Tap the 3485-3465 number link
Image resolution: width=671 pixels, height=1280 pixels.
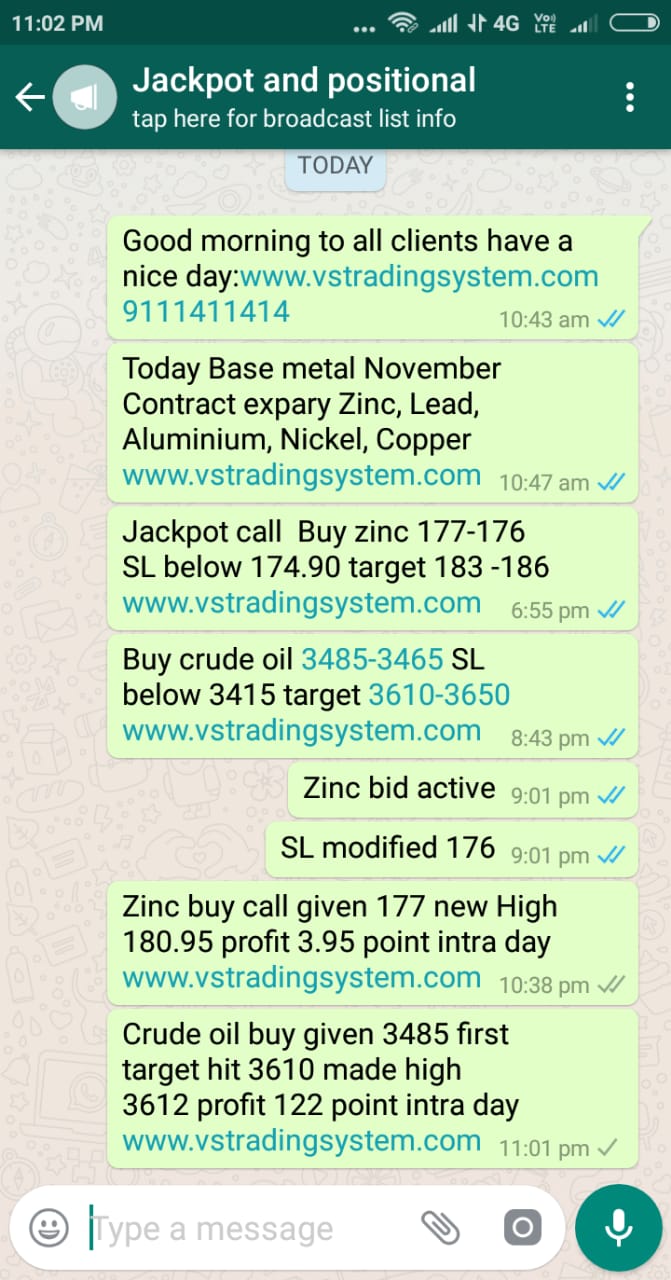tap(372, 659)
